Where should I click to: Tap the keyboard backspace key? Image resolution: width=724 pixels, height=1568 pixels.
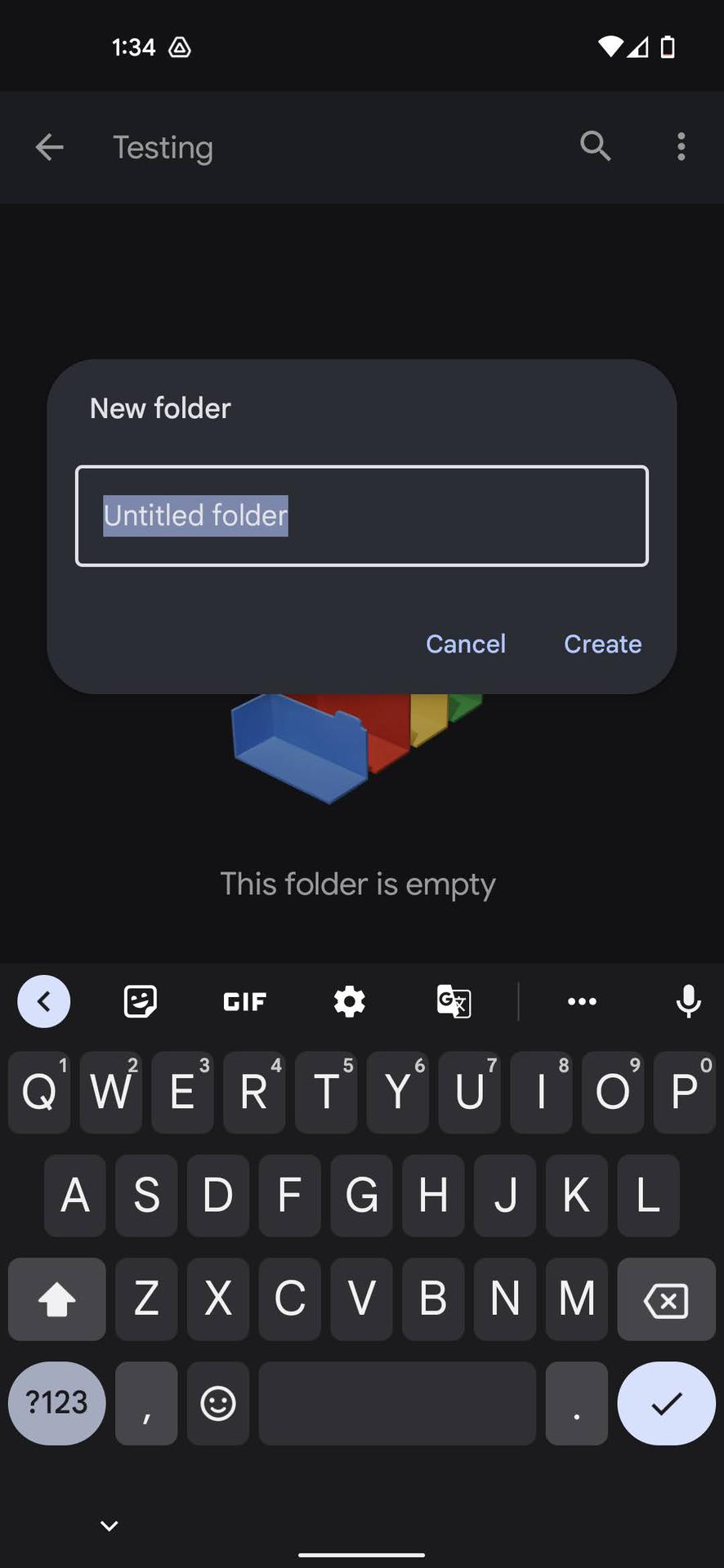(666, 1298)
